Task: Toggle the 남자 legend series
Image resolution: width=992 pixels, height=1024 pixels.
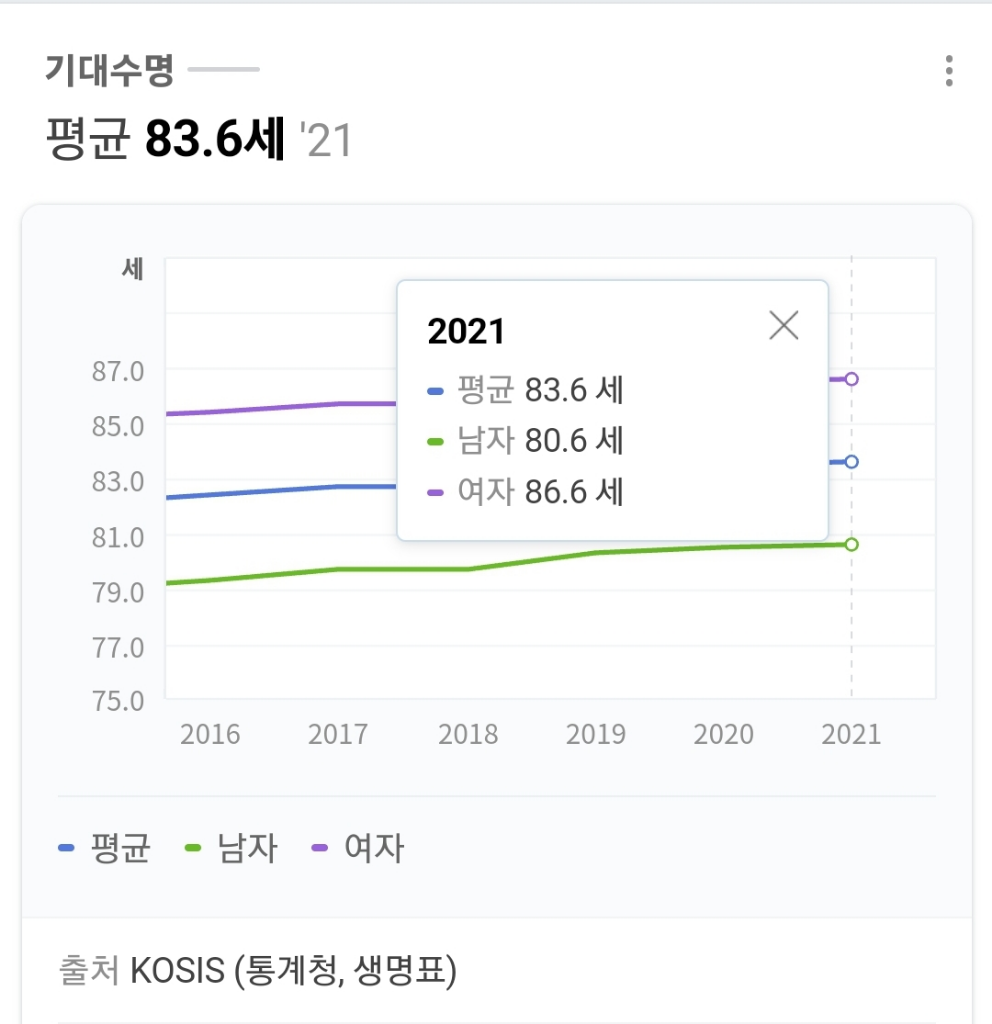Action: click(232, 848)
